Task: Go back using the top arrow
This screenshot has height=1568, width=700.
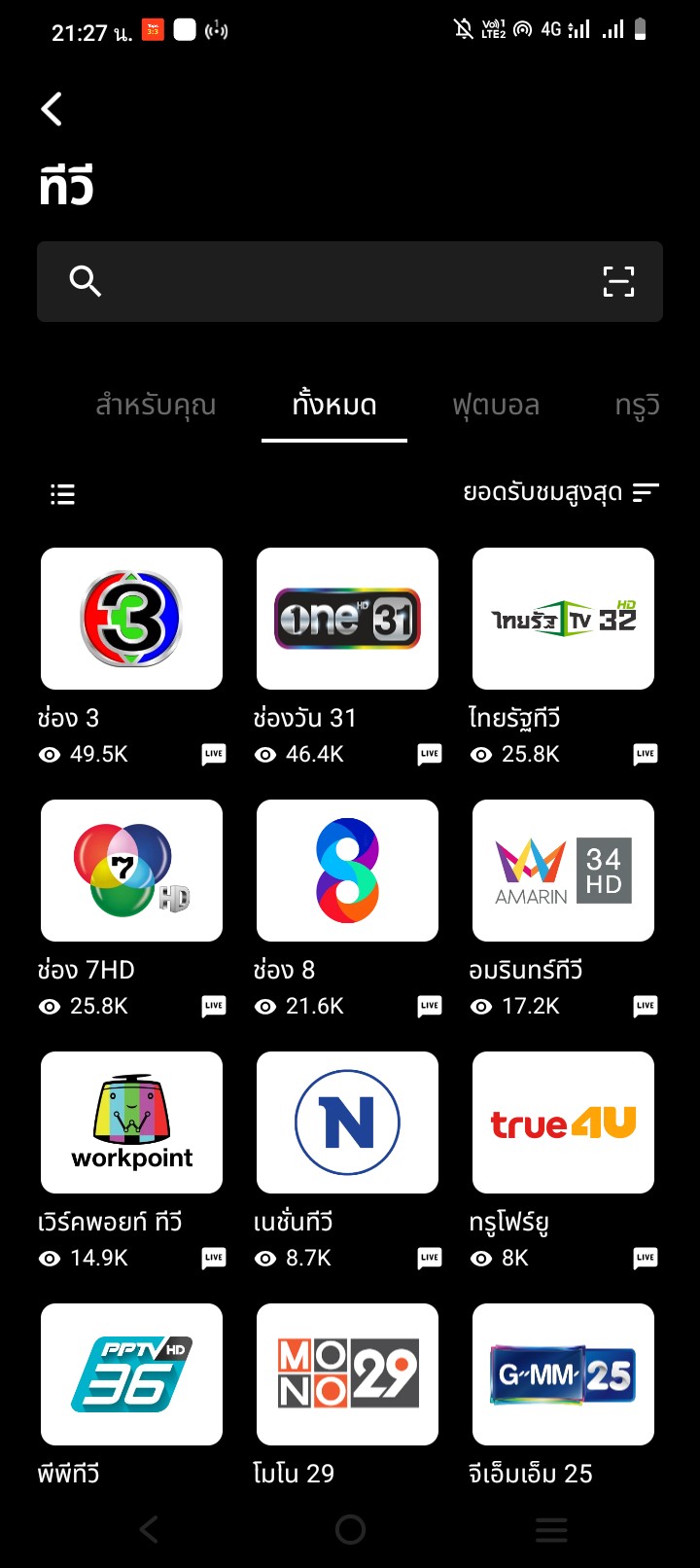Action: point(52,109)
